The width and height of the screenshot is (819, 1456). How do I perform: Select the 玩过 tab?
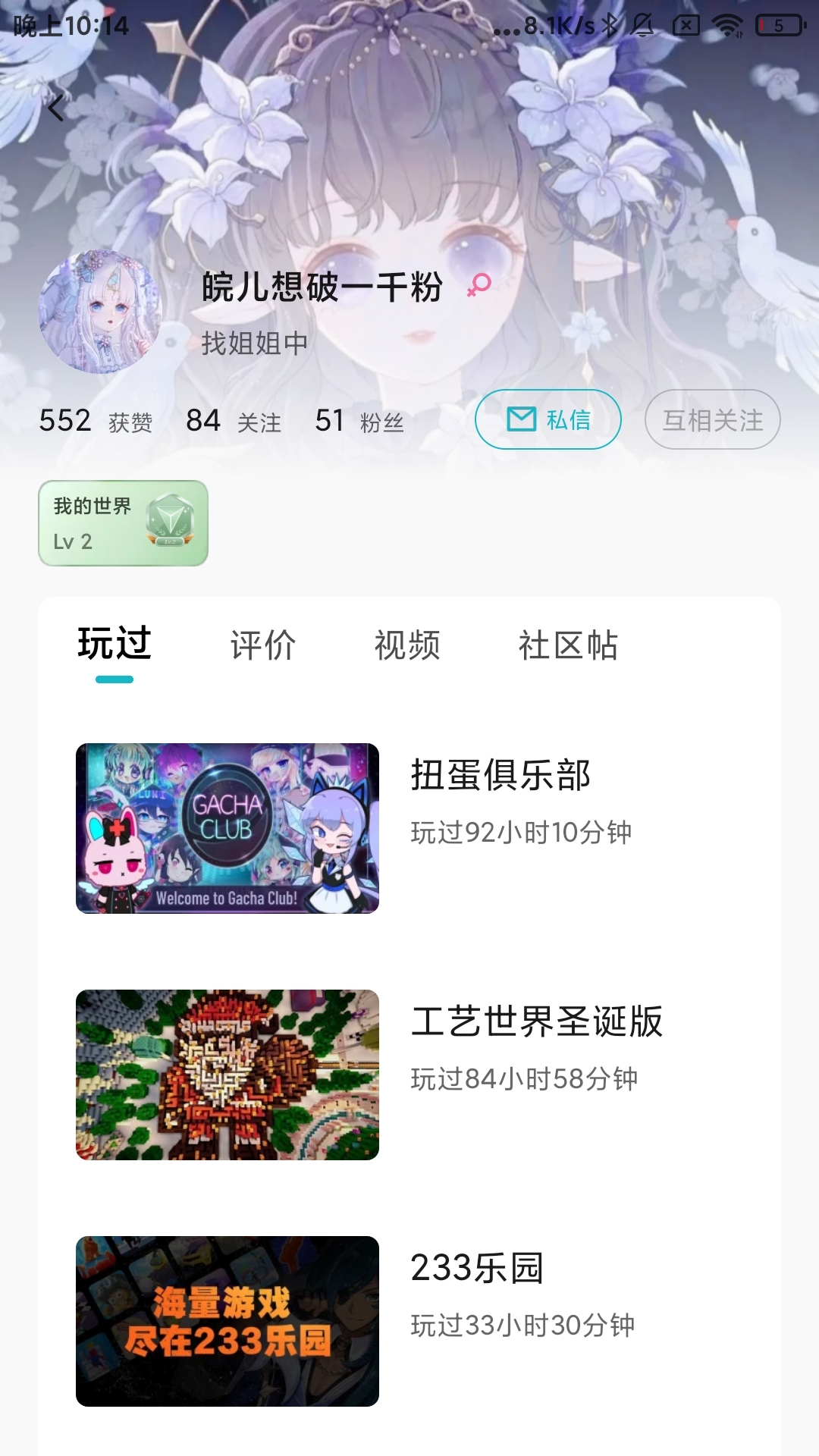click(x=115, y=644)
